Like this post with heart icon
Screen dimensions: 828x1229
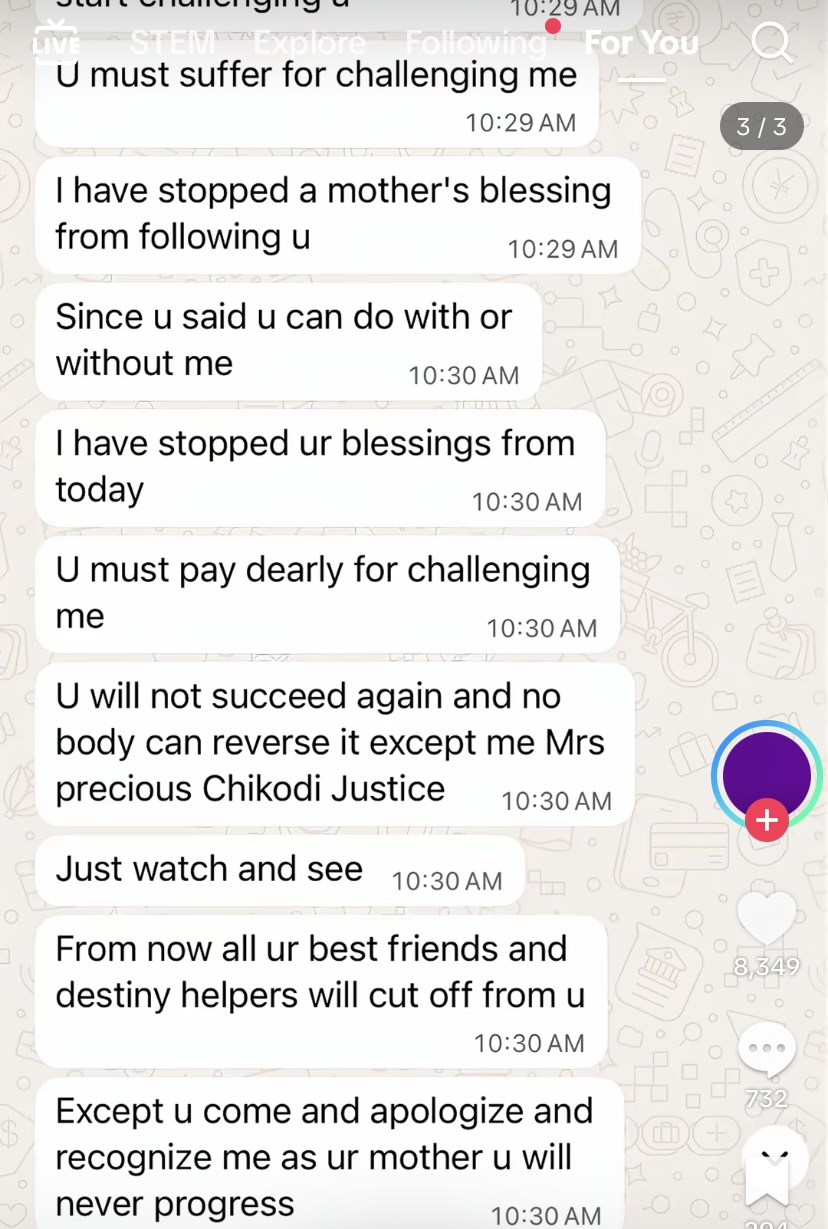[767, 918]
